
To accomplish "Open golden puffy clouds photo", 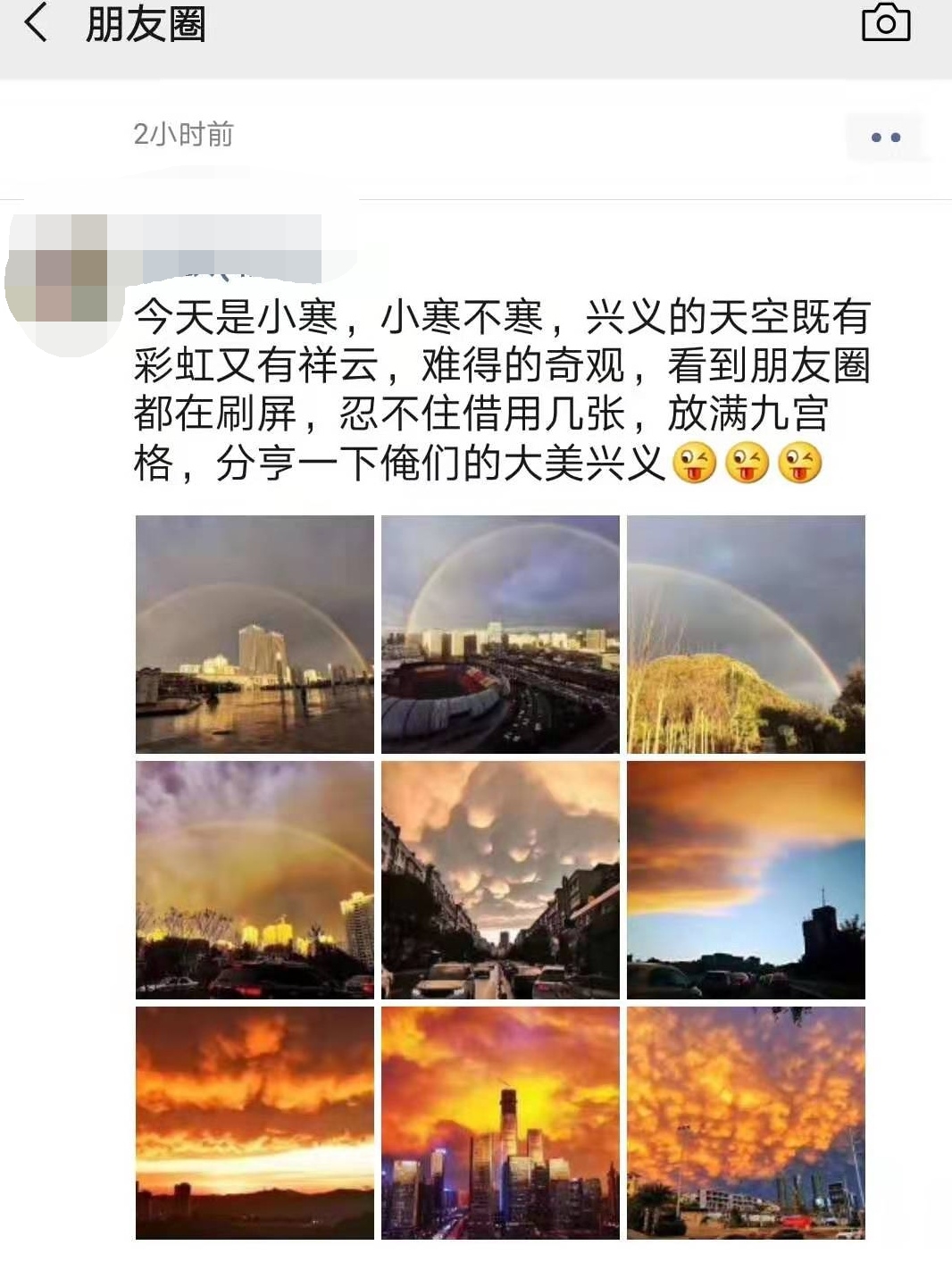I will point(746,1123).
